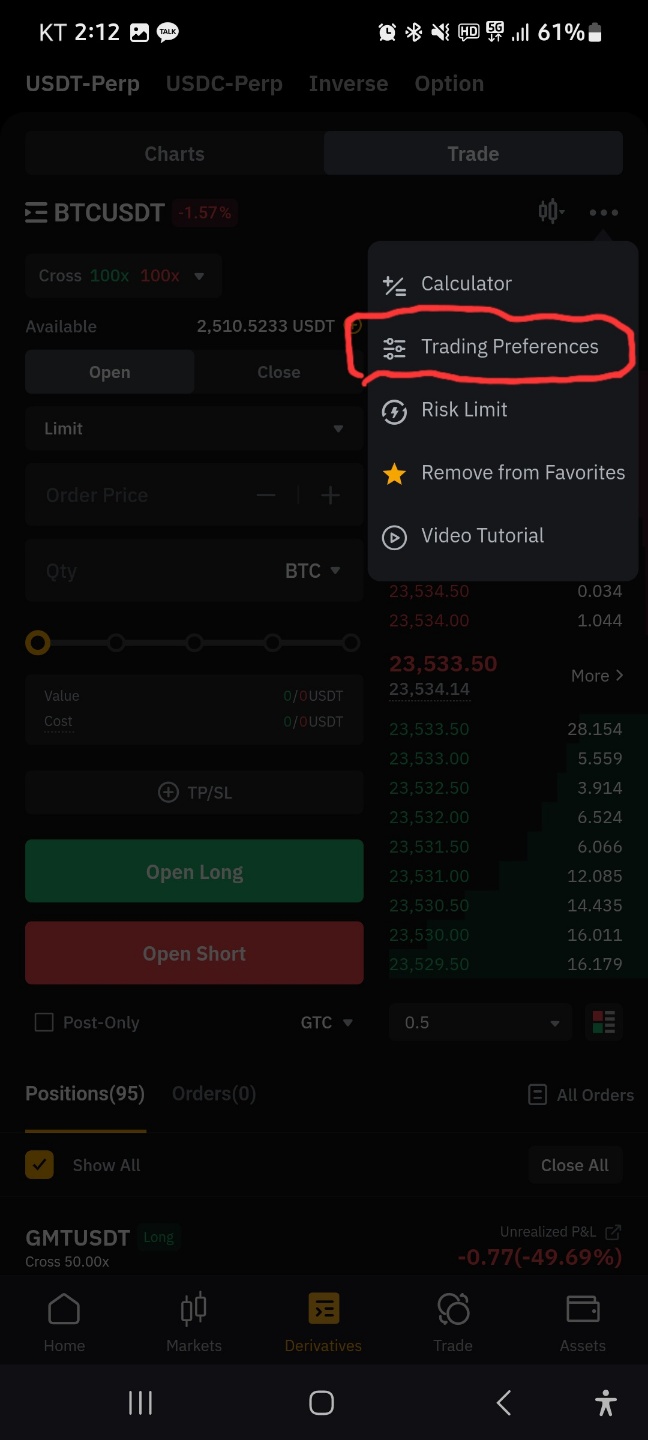Tap the three-dot overflow icon
Viewport: 648px width, 1440px height.
[603, 212]
